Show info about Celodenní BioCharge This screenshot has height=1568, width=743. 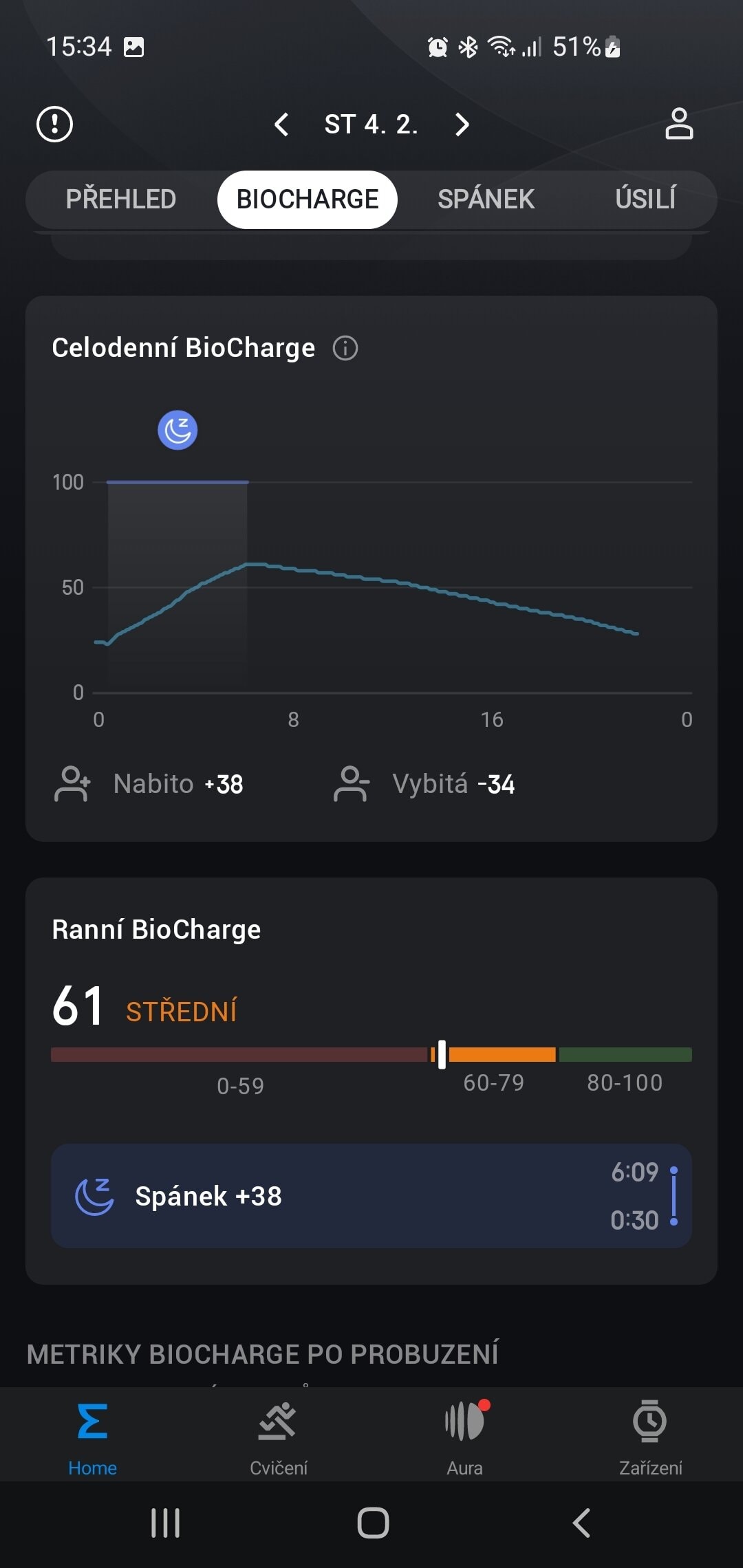pos(345,348)
